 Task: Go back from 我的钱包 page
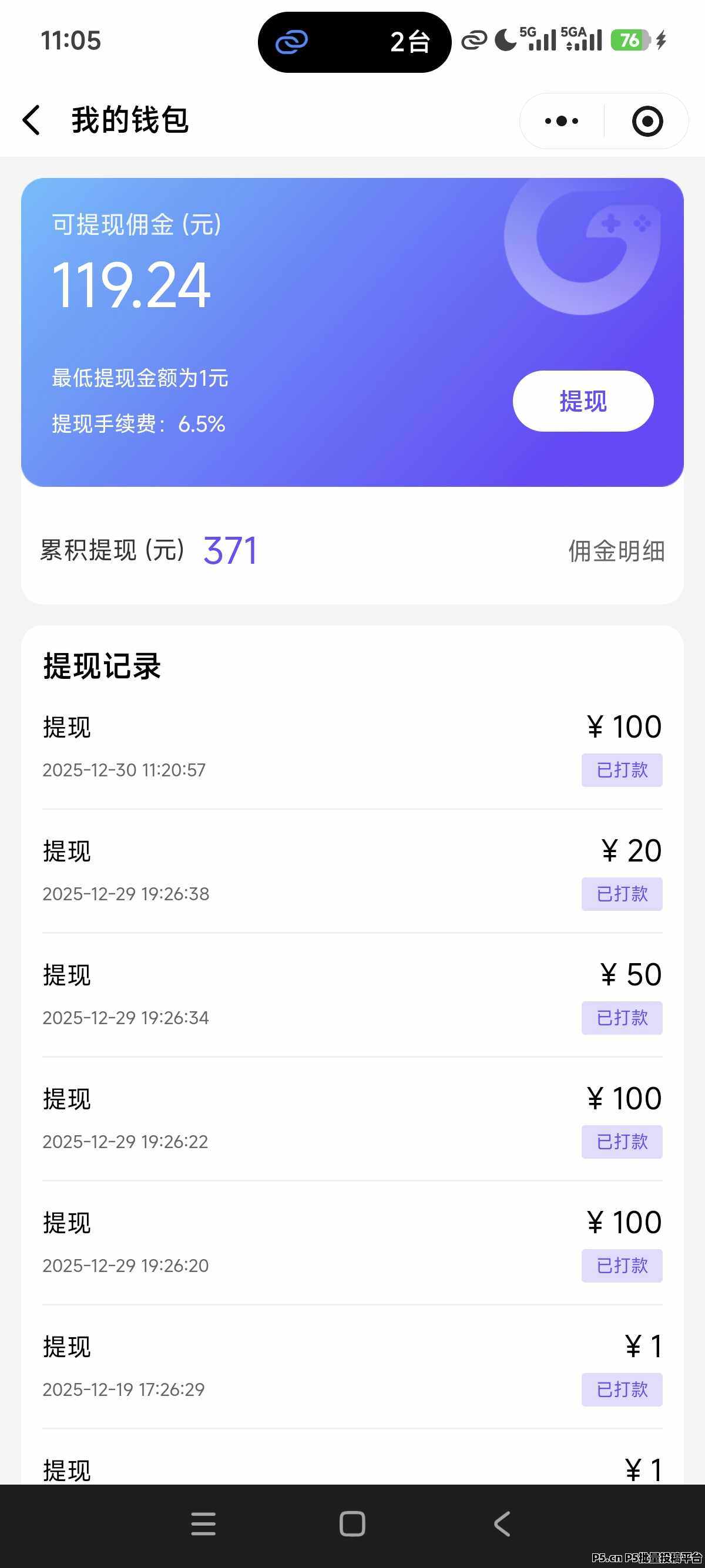(32, 120)
